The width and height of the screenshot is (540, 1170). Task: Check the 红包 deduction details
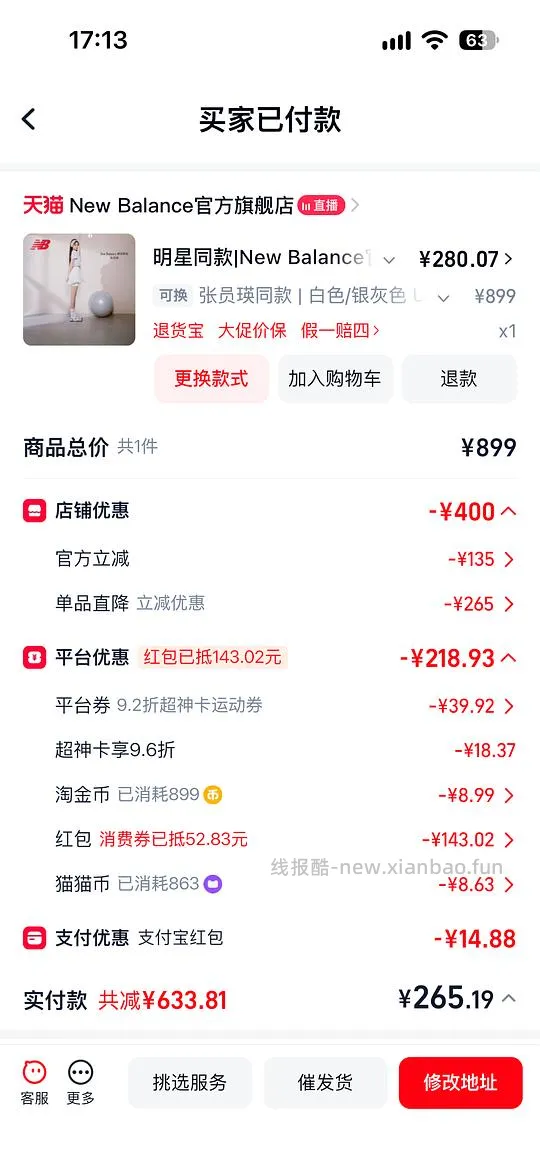tap(269, 839)
